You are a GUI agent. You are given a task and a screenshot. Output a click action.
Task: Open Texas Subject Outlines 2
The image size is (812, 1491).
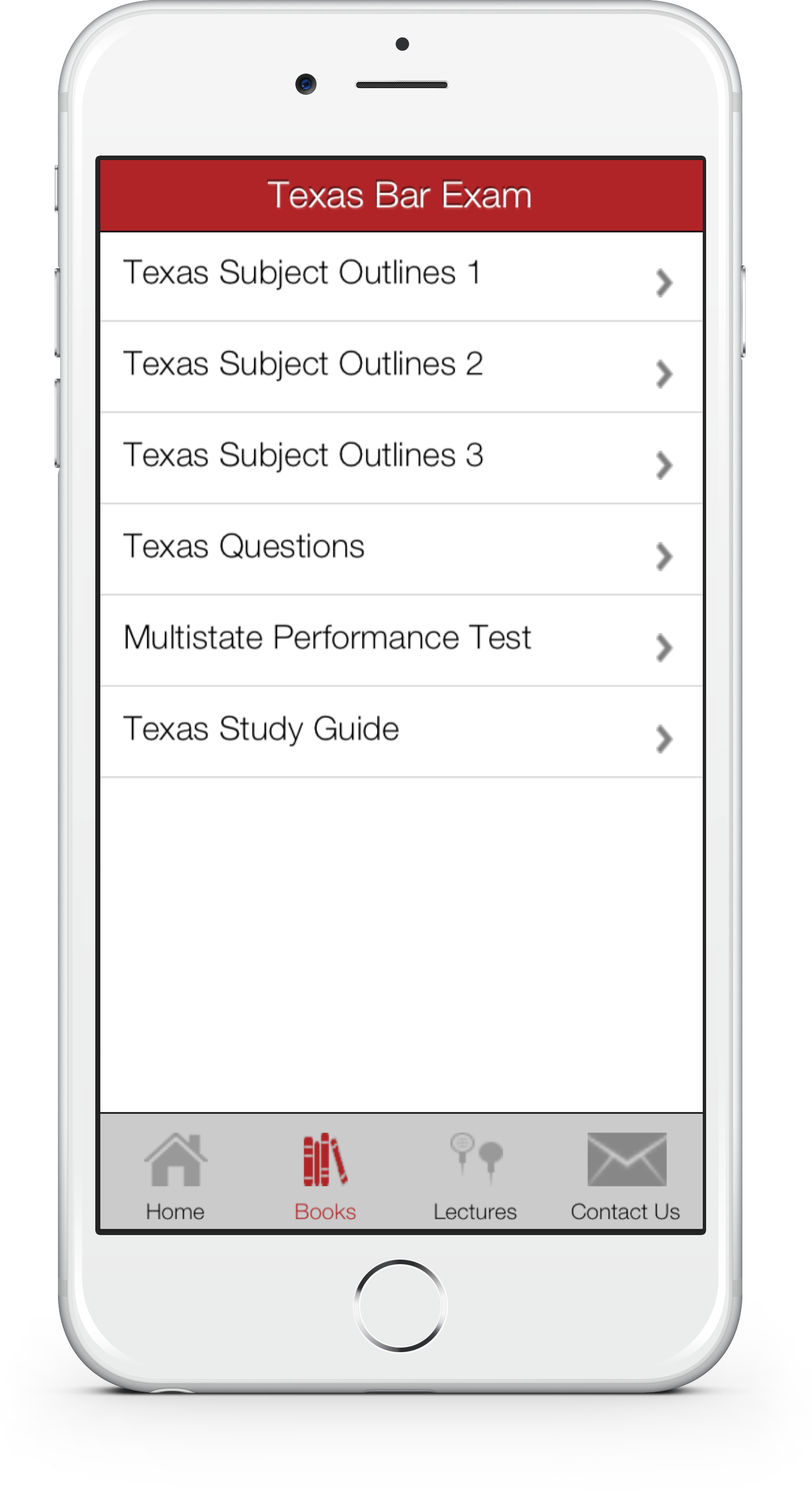(401, 367)
